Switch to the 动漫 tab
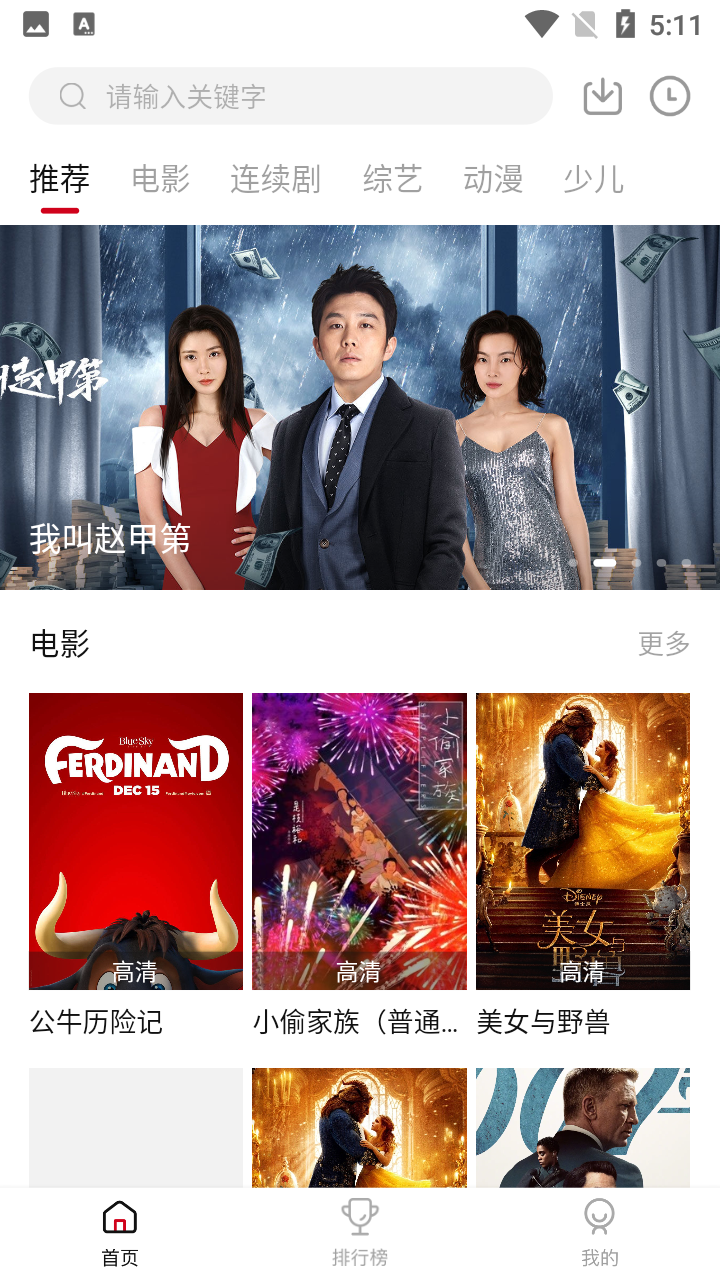The image size is (720, 1280). coord(493,178)
